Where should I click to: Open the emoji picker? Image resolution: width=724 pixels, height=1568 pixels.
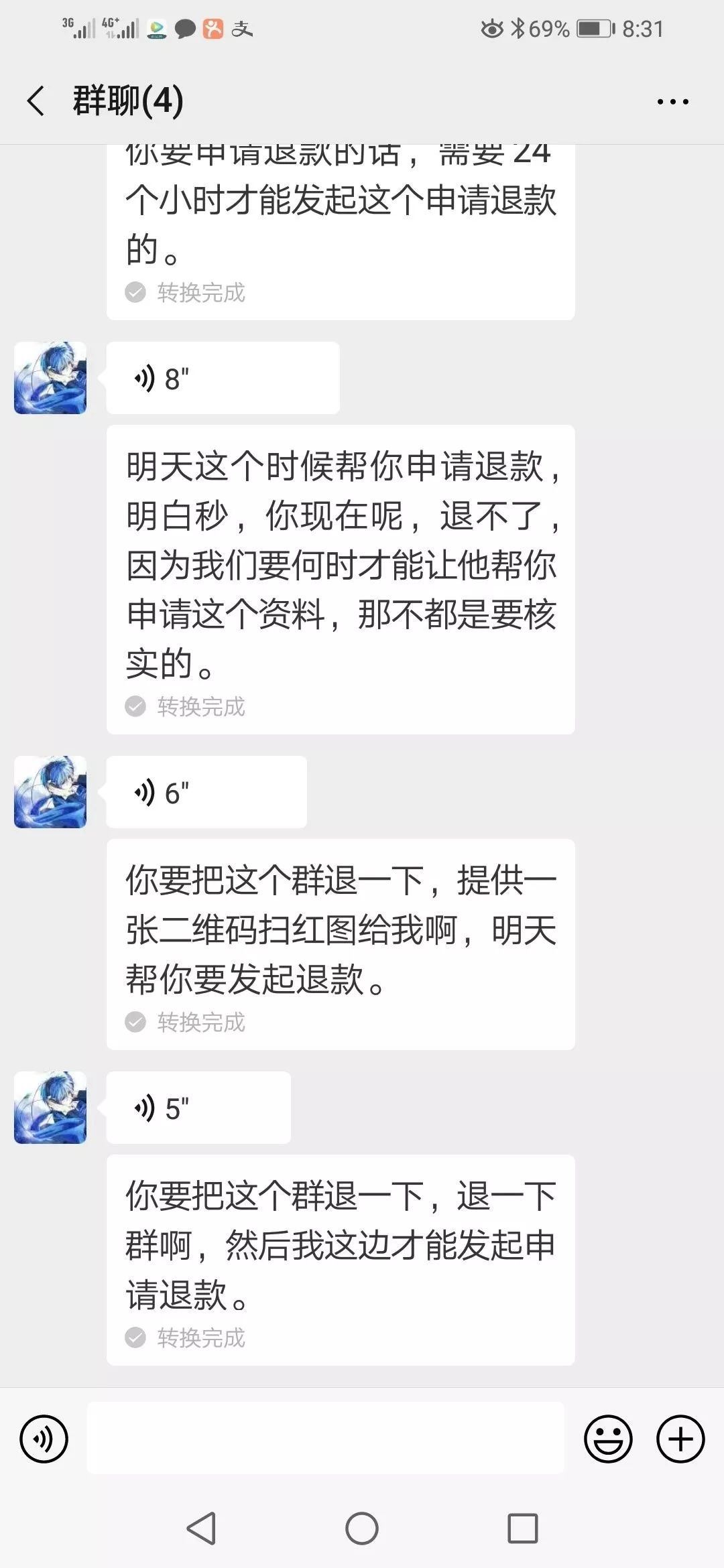click(x=608, y=1439)
